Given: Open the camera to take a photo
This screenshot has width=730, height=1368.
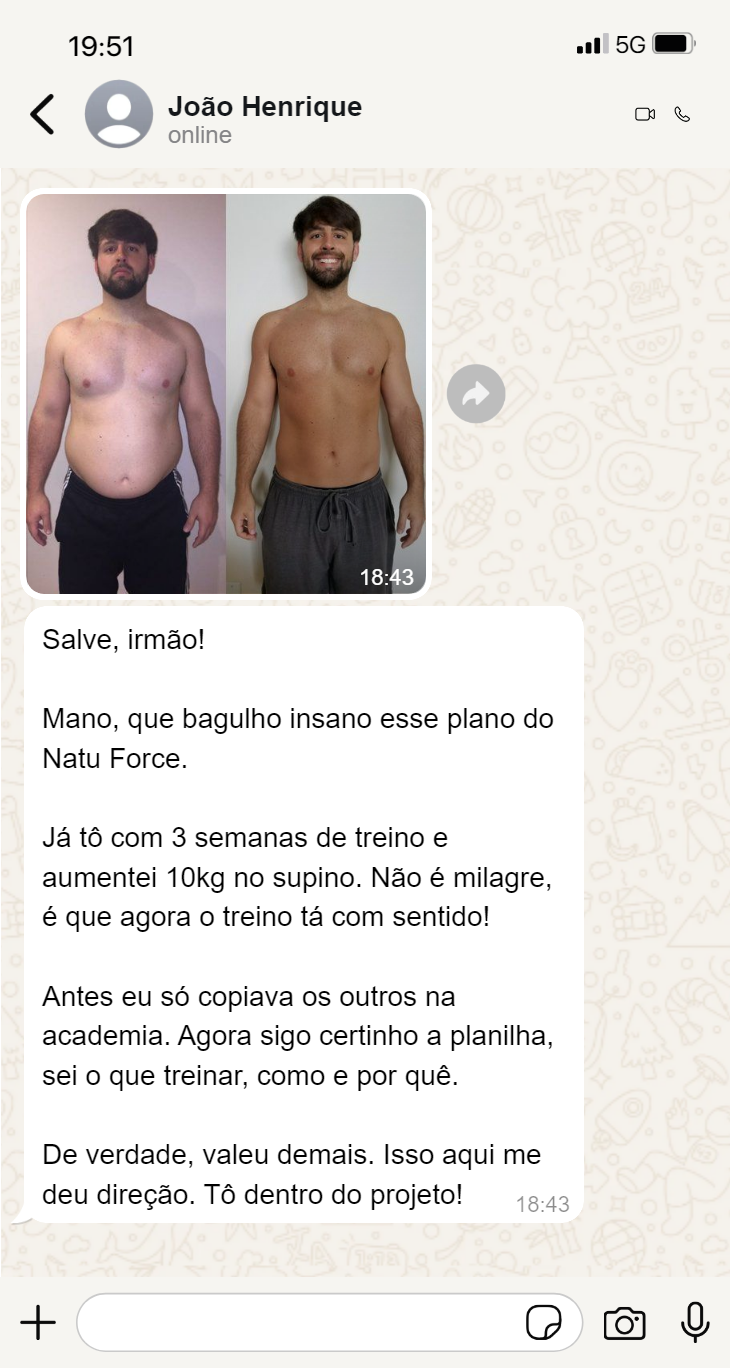Looking at the screenshot, I should (x=625, y=1323).
